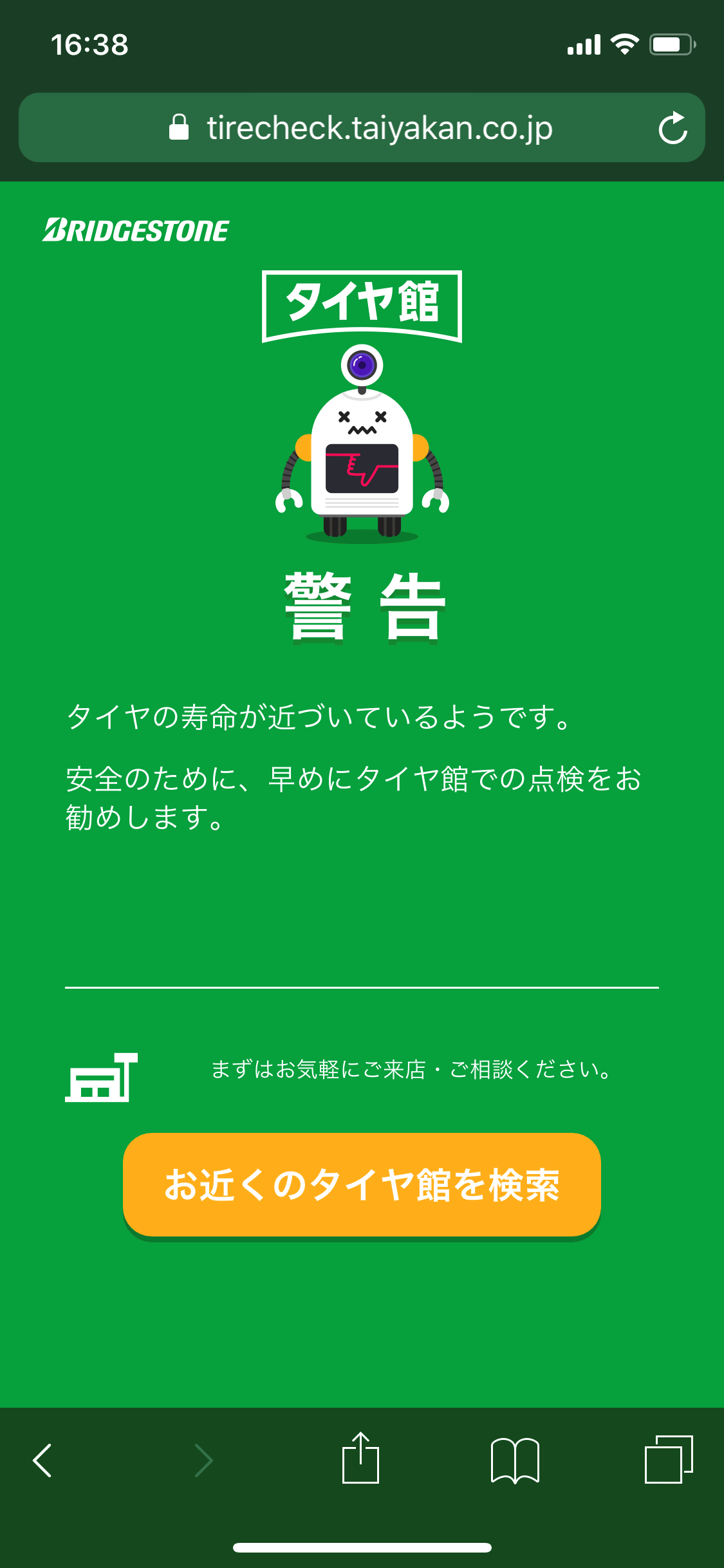Open the tirecheck.taiyakan.co.jp address bar

(x=360, y=128)
